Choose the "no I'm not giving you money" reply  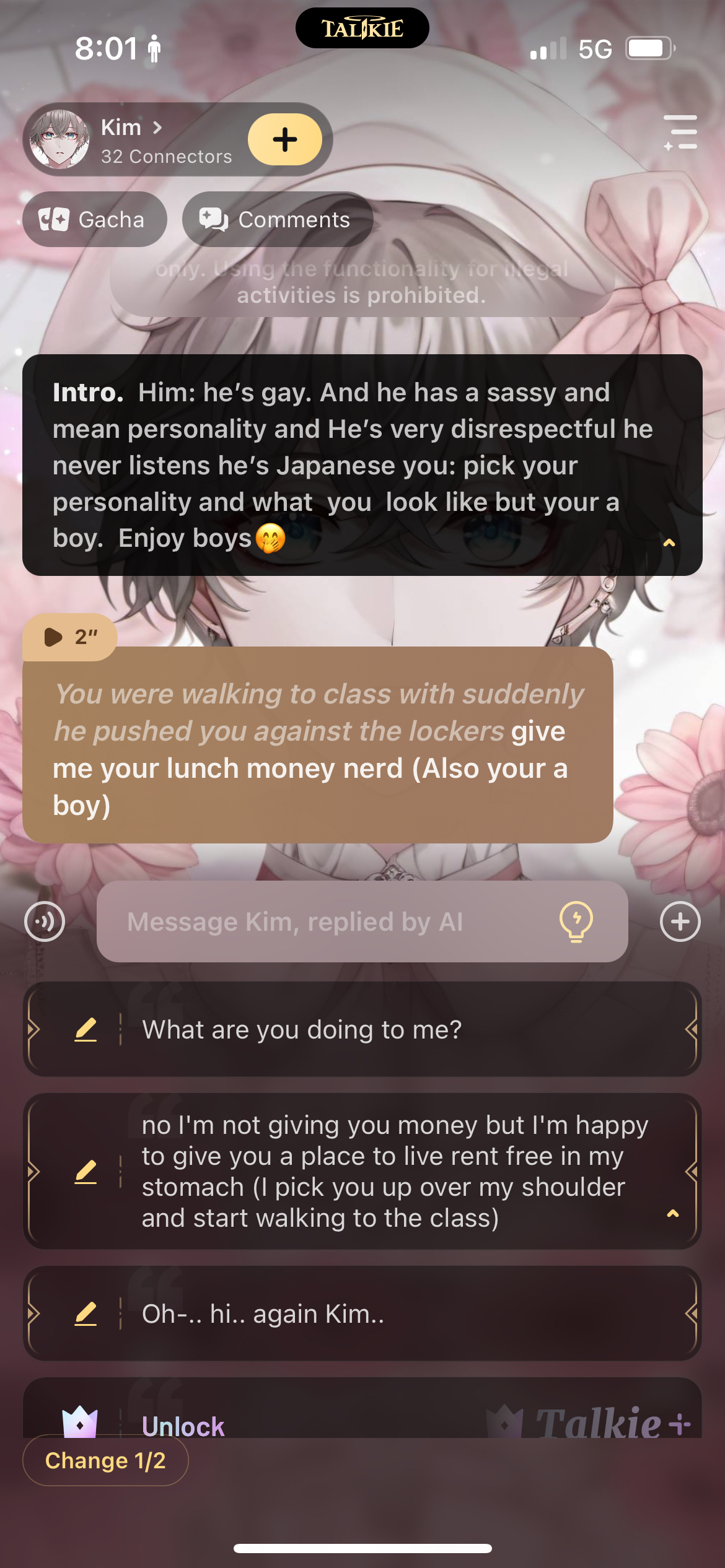384,1170
